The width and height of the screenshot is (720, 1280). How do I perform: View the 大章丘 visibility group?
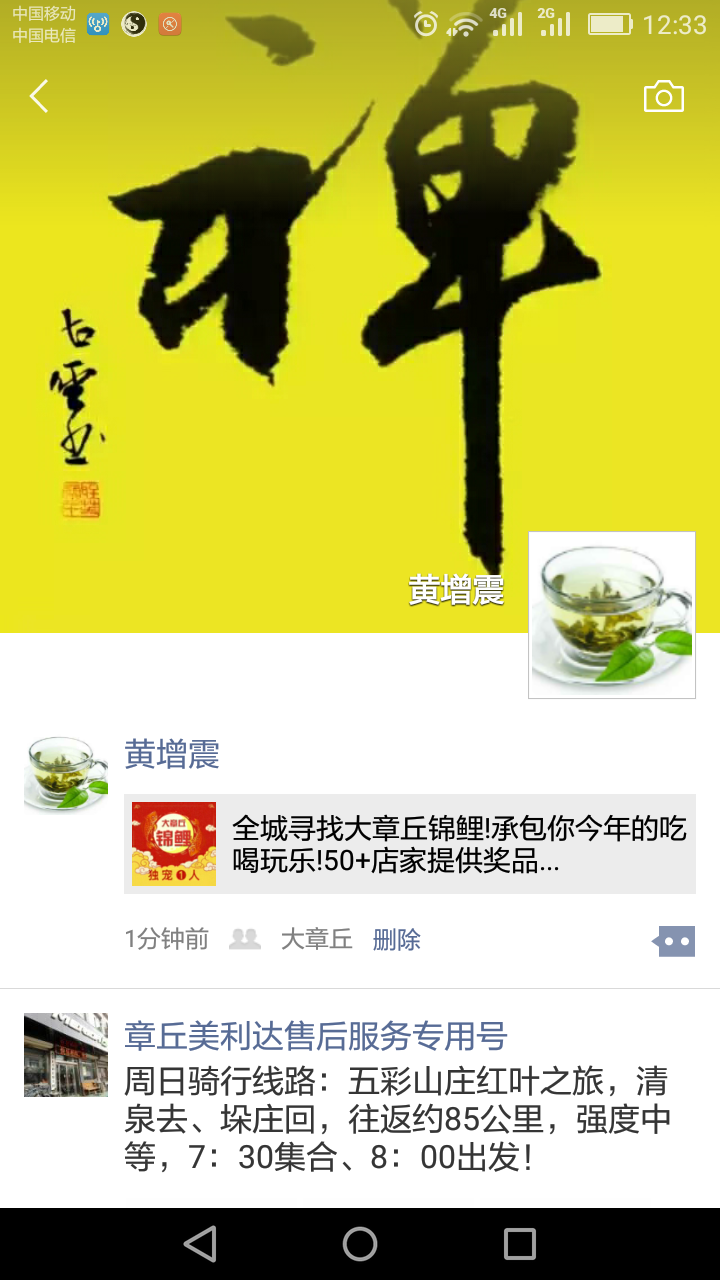tap(316, 939)
